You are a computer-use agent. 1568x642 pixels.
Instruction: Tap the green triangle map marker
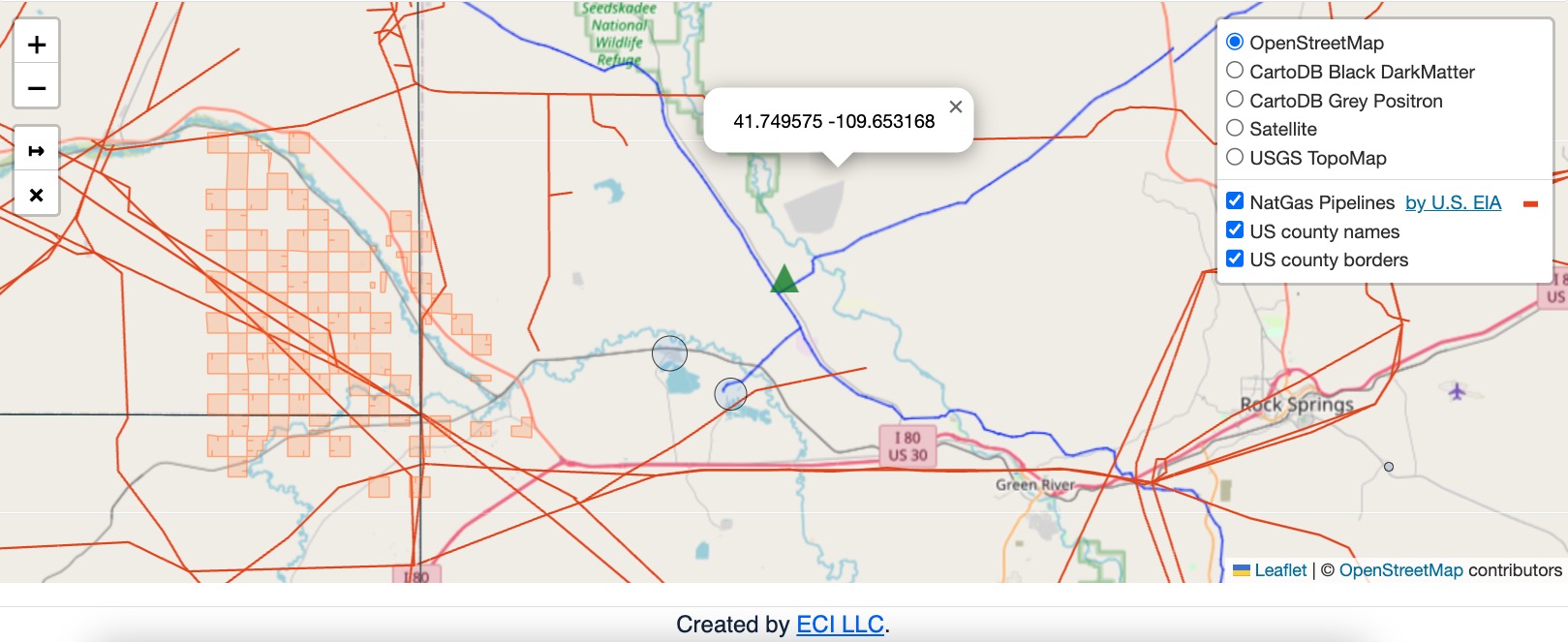[x=784, y=281]
